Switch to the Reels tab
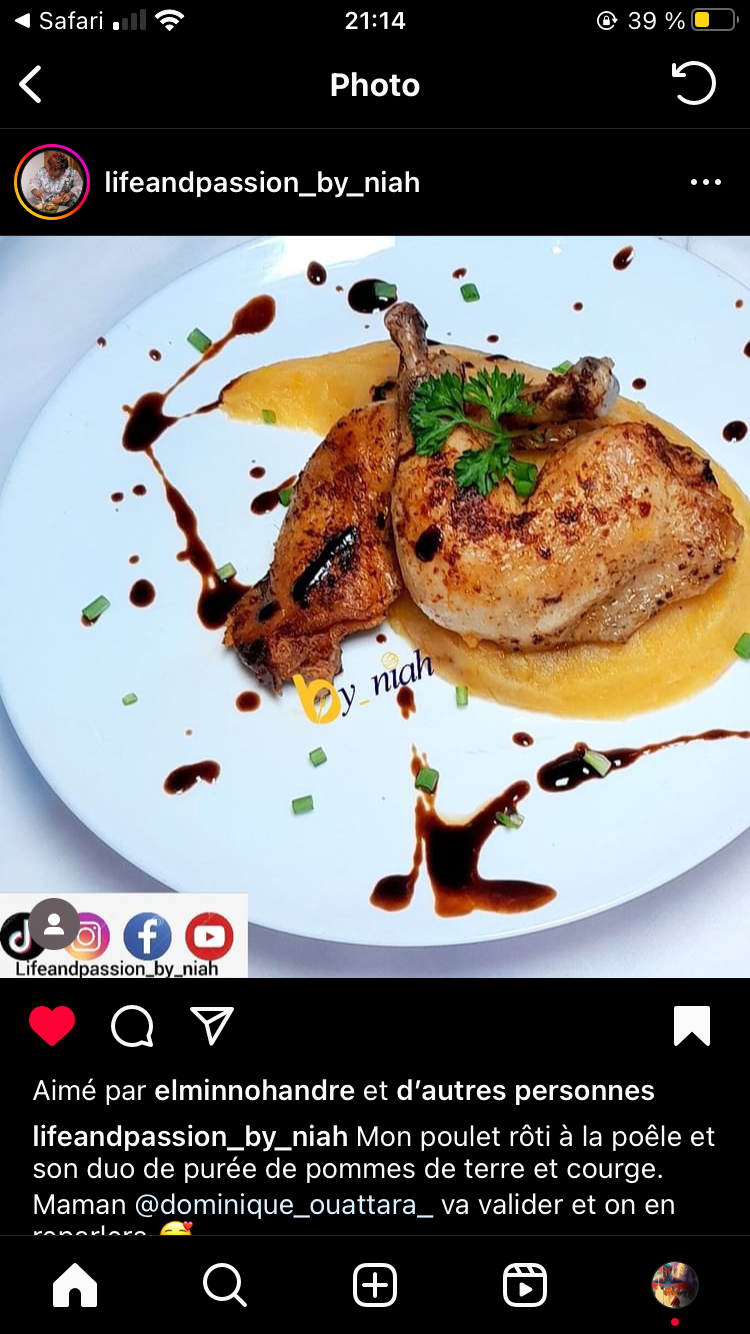Screen dimensions: 750x1334 click(x=525, y=1286)
